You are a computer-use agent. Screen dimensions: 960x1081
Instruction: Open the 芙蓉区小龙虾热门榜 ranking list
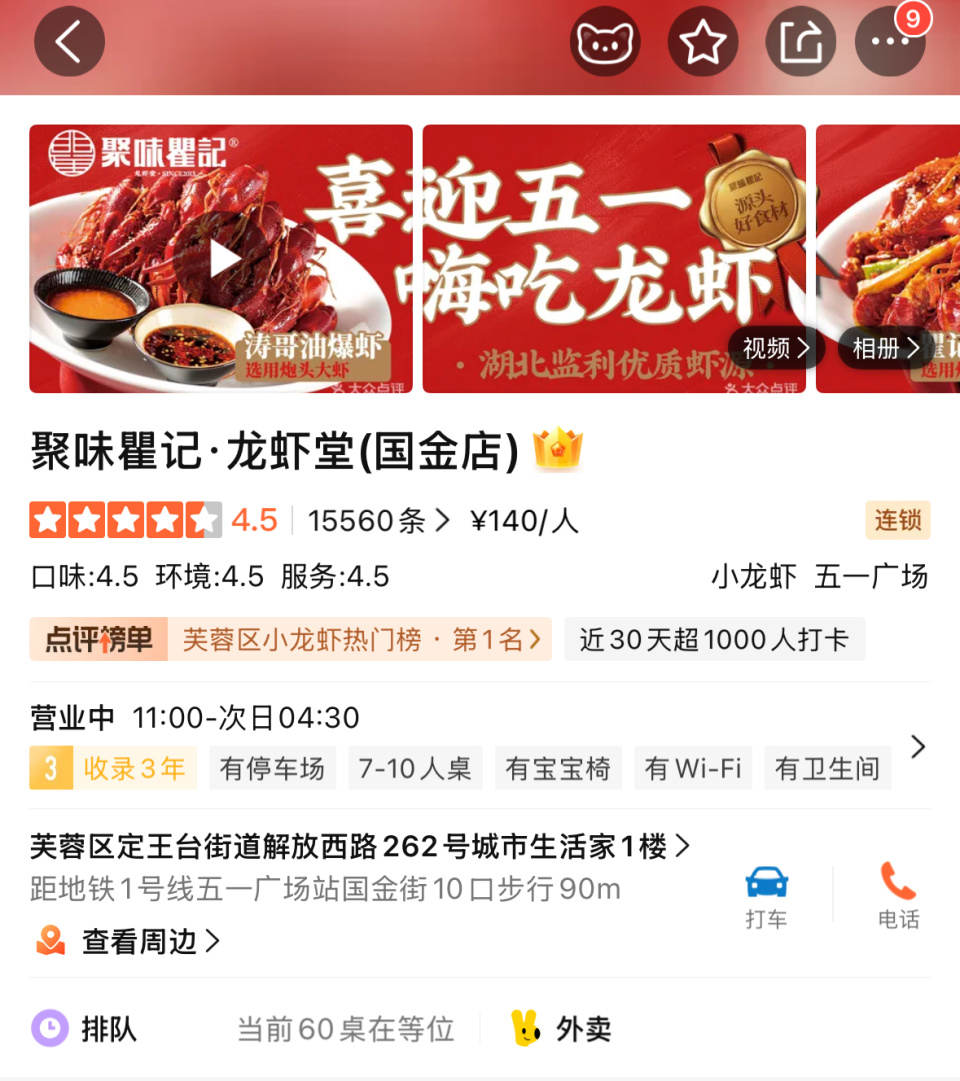pyautogui.click(x=360, y=640)
